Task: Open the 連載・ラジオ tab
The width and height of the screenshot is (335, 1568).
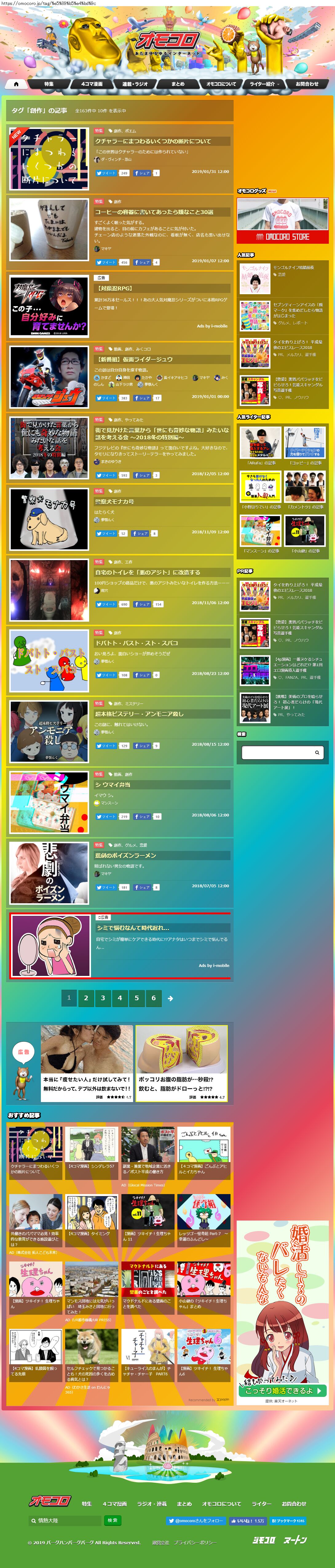Action: point(135,84)
